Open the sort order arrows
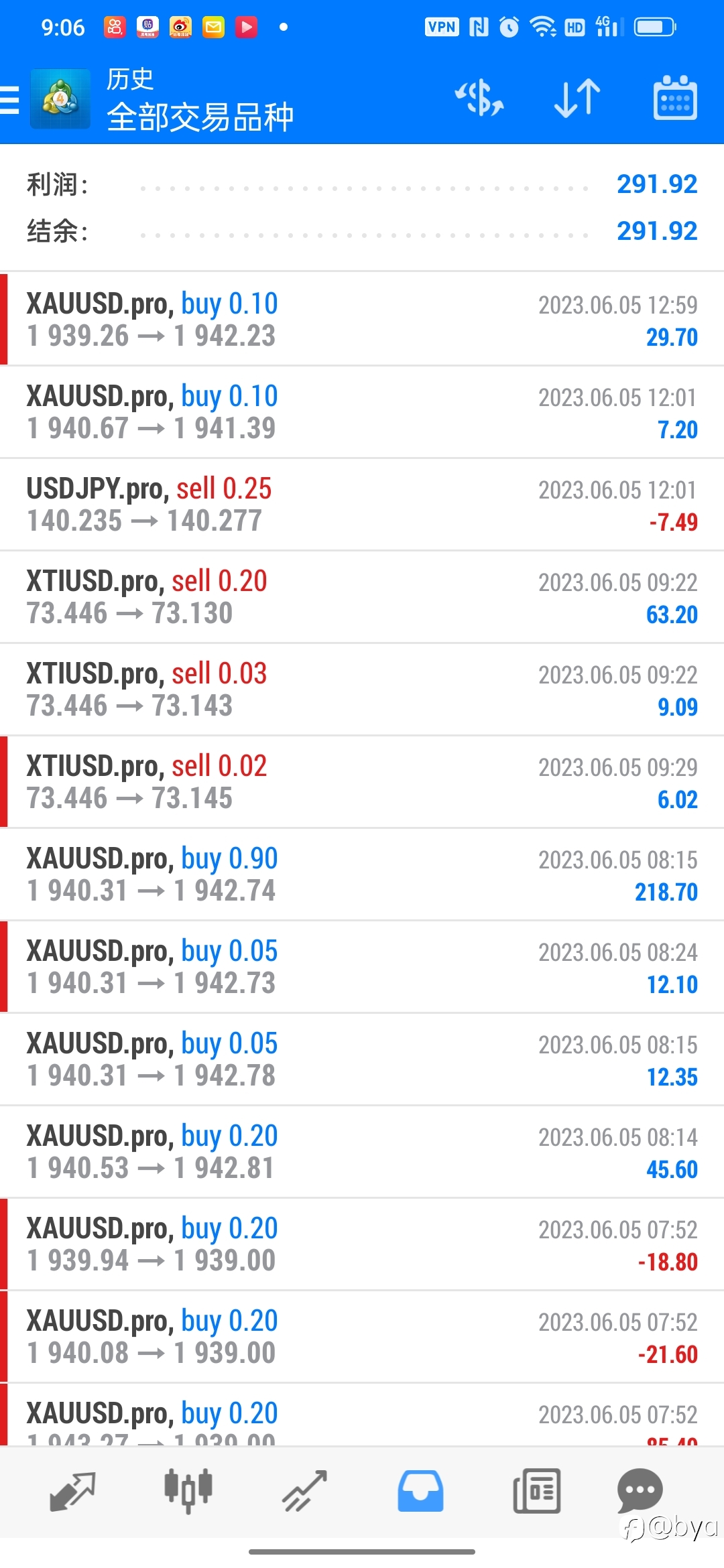 [577, 99]
